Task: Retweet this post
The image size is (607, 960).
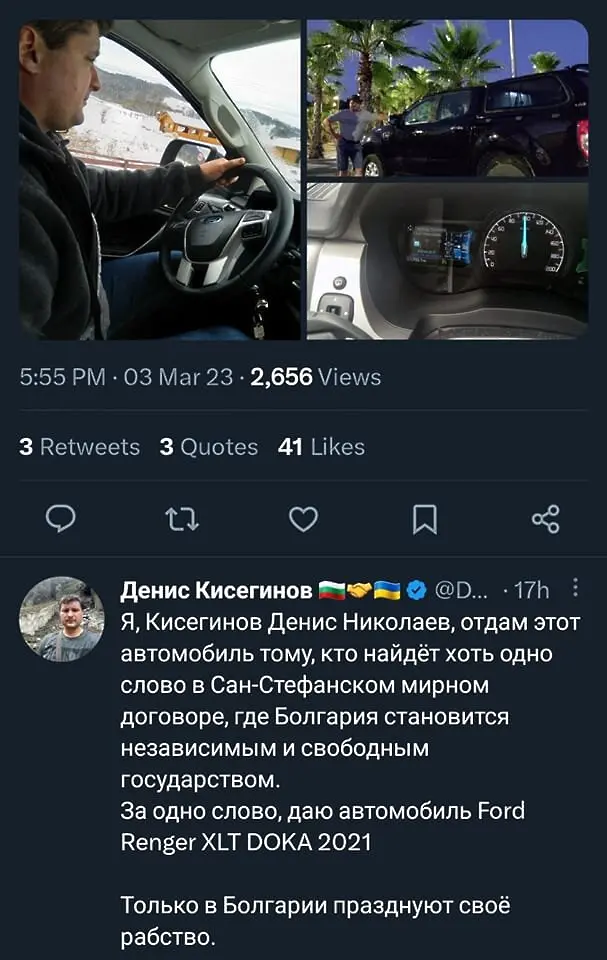Action: point(182,518)
